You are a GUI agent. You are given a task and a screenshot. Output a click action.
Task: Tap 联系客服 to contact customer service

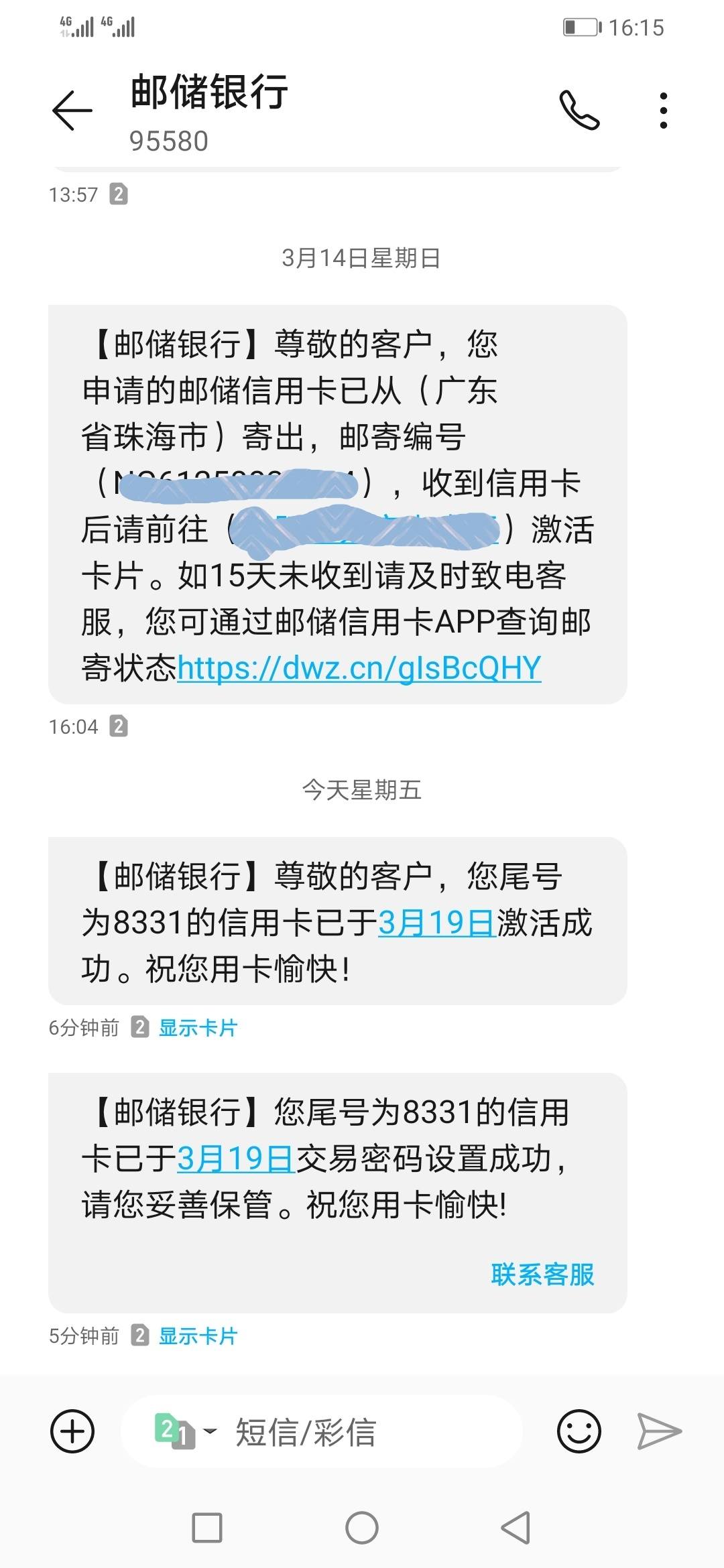[x=543, y=1275]
